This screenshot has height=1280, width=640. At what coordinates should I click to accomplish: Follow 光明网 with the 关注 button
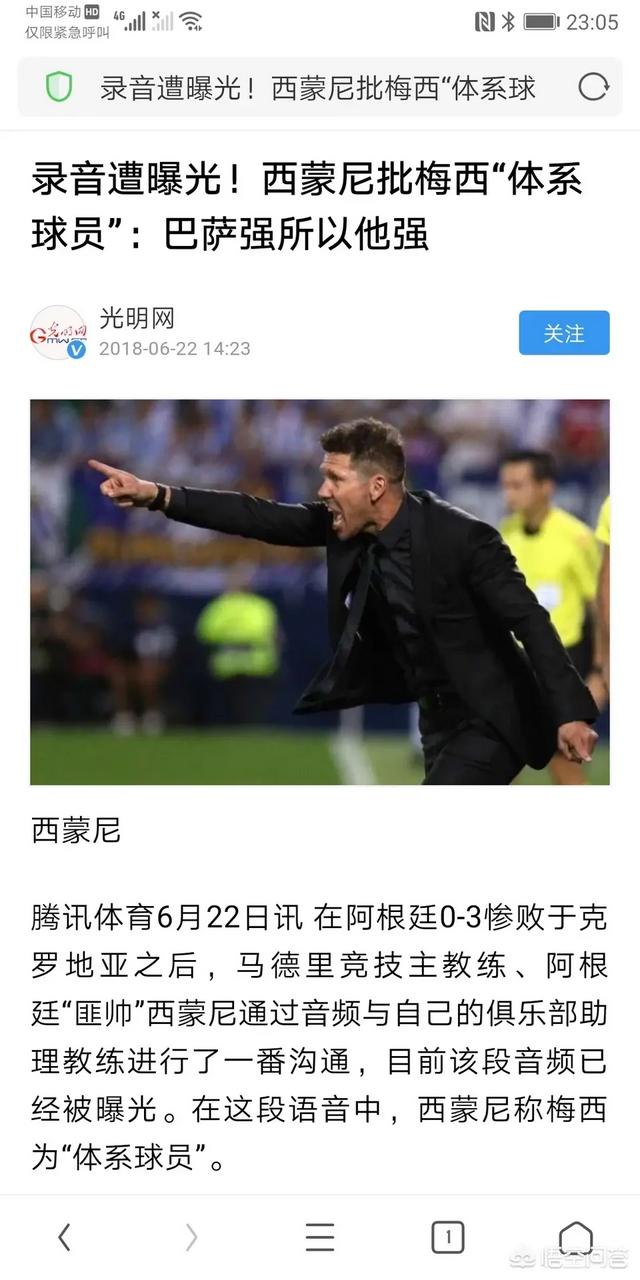coord(564,333)
